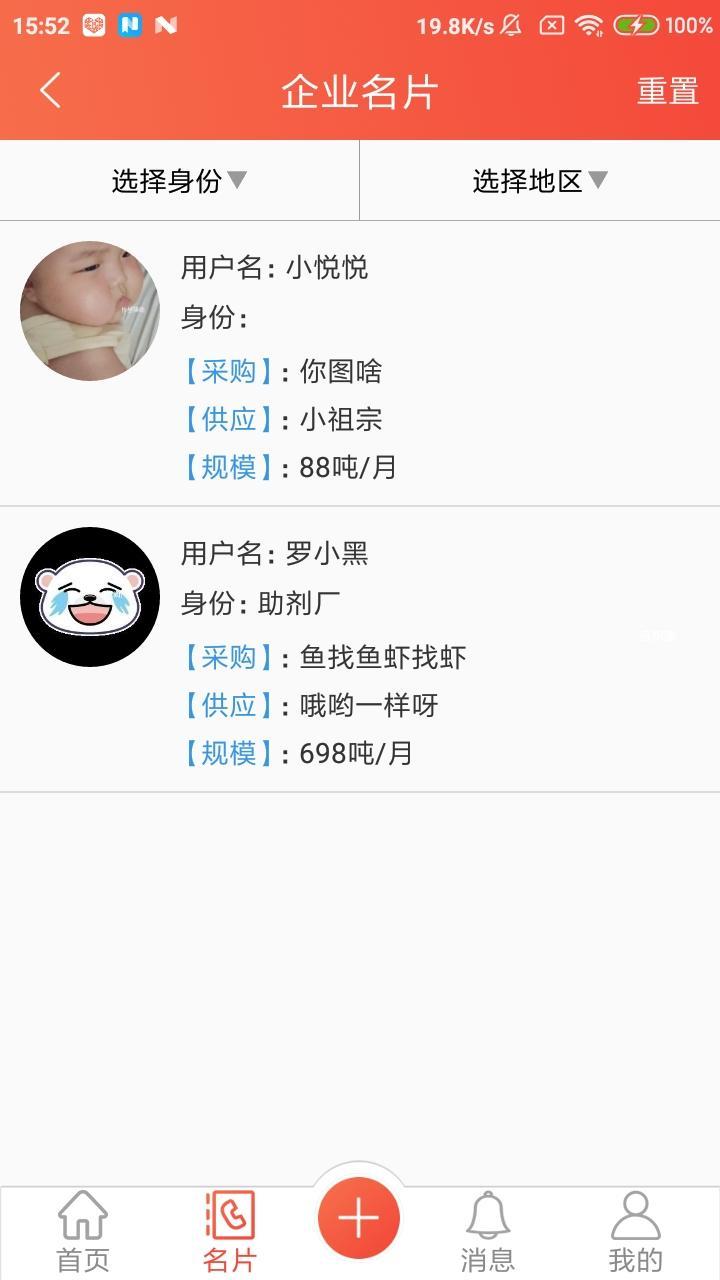The height and width of the screenshot is (1280, 720).
Task: Expand the 选择身份 identity dropdown
Action: (x=179, y=181)
